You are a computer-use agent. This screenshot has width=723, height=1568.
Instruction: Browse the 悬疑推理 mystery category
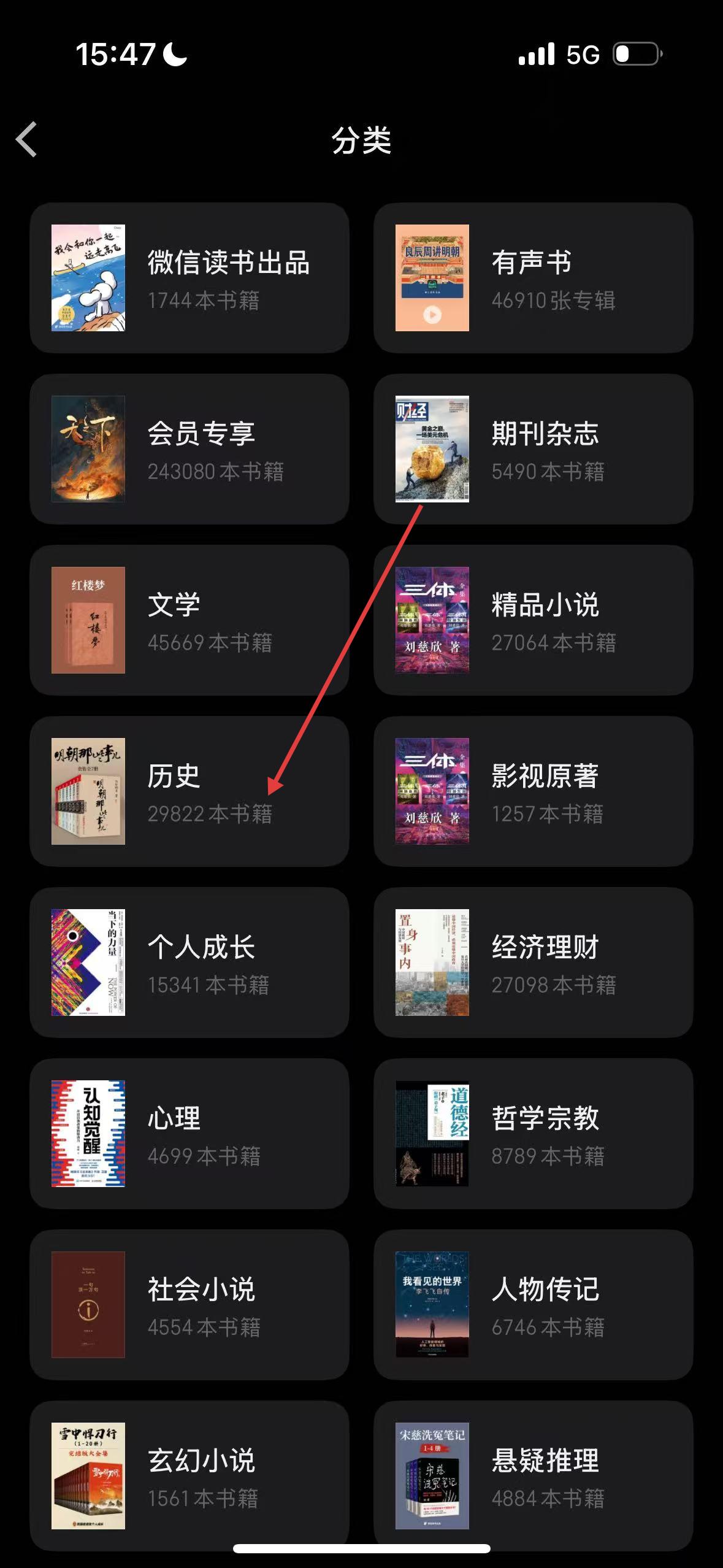533,1475
